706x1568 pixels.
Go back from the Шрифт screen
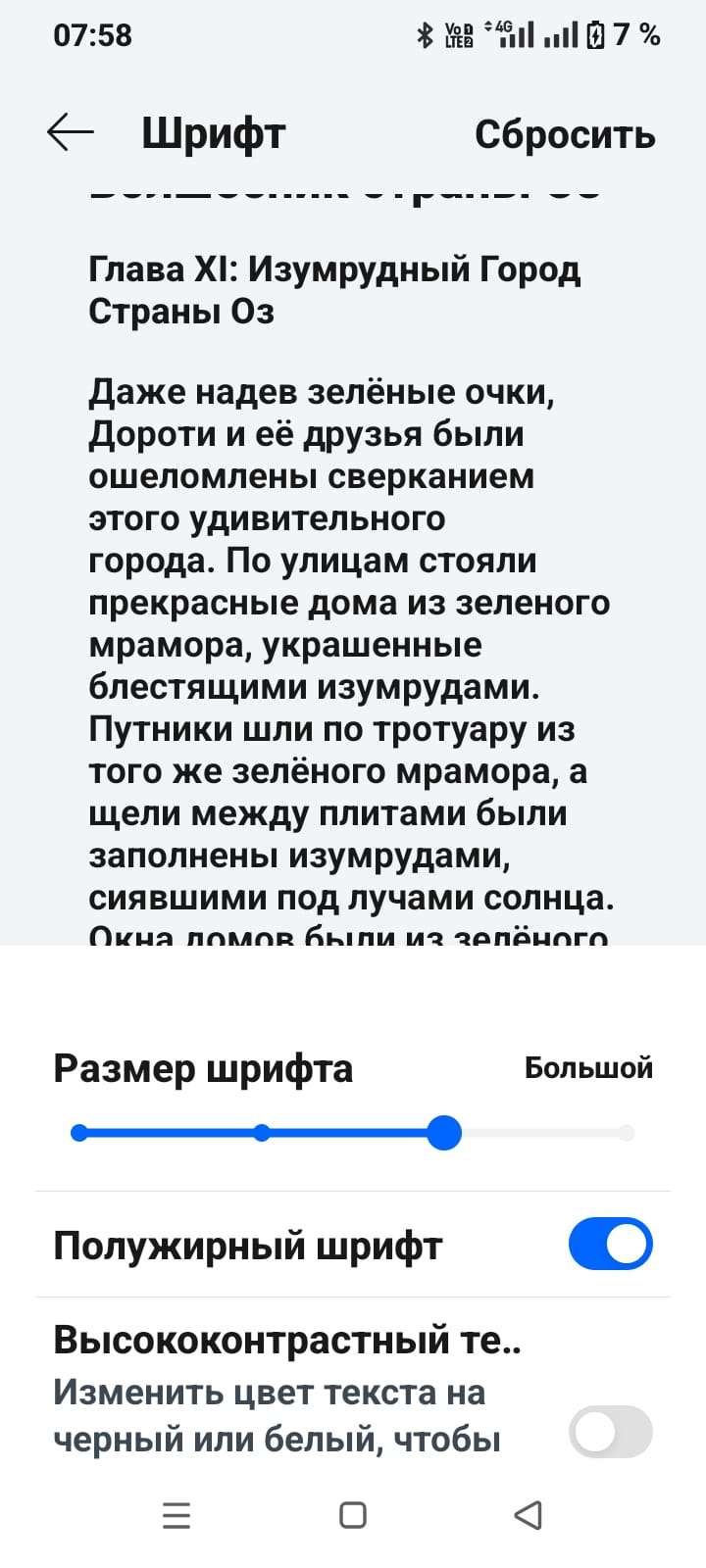point(71,132)
